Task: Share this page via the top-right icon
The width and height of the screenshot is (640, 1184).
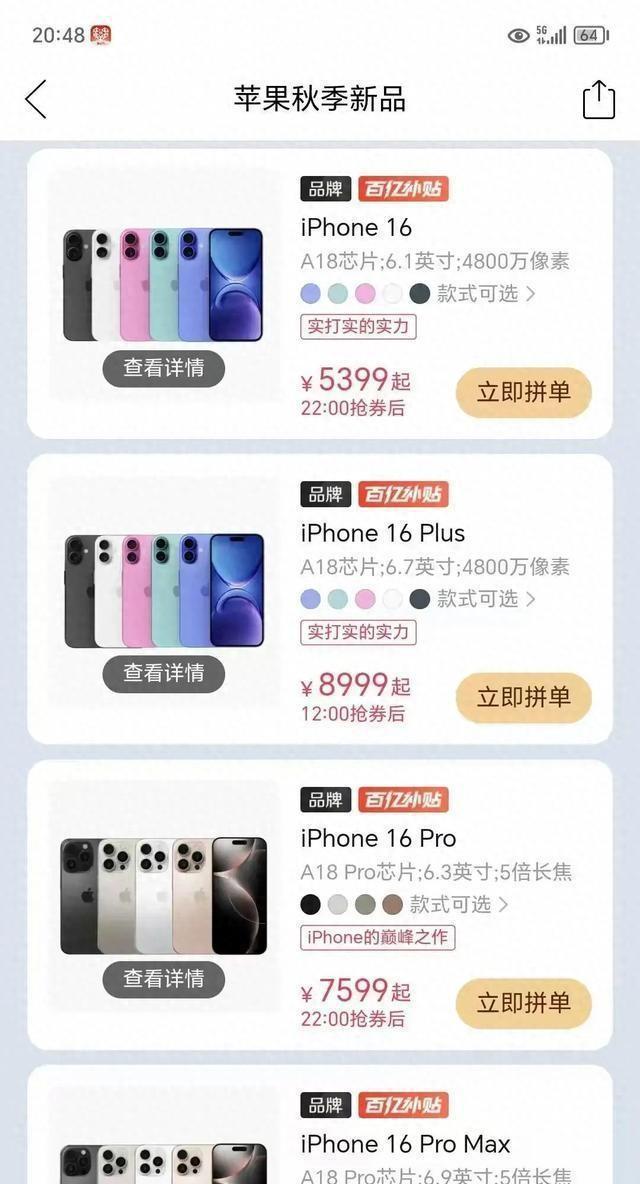Action: coord(598,99)
